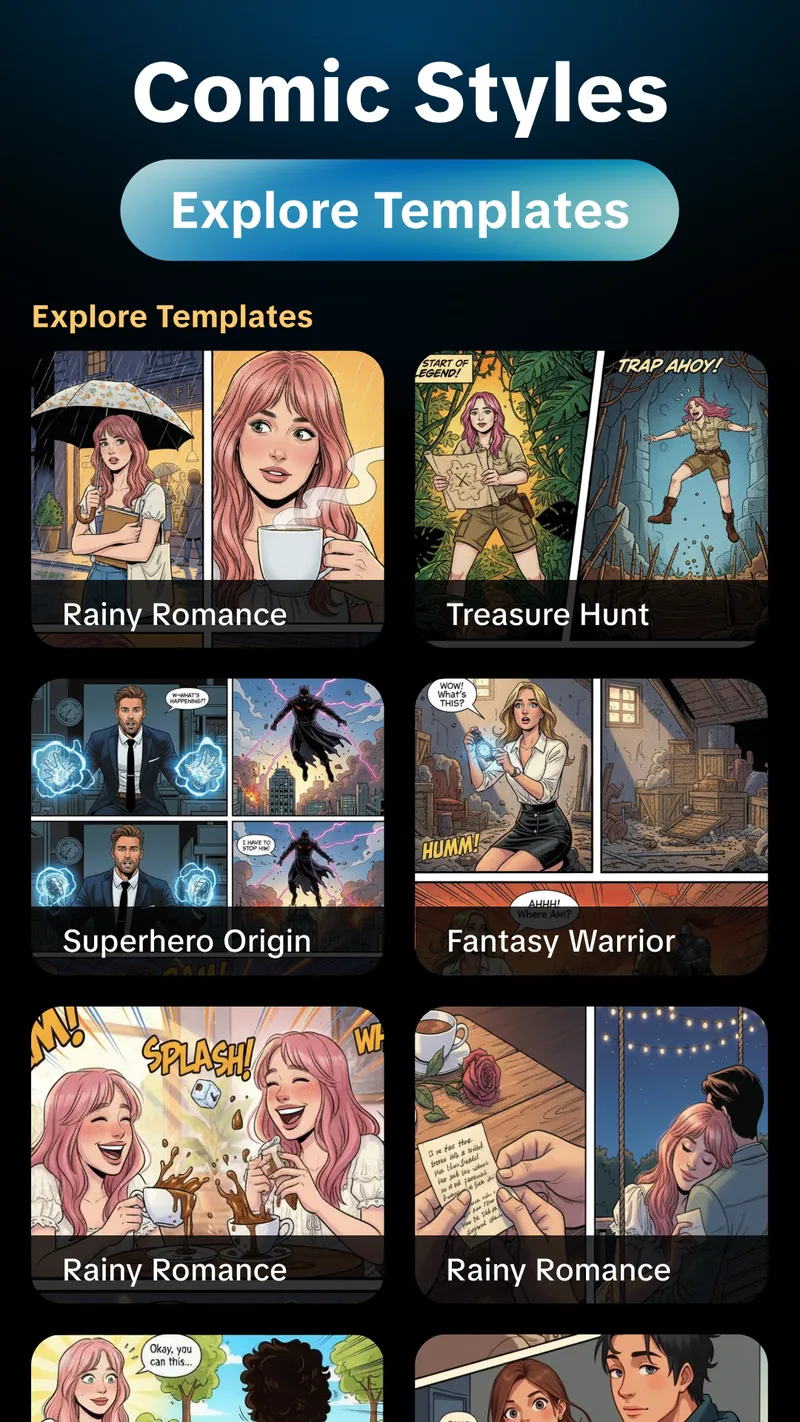The height and width of the screenshot is (1422, 800).
Task: Open the Explore Templates button
Action: (x=400, y=209)
